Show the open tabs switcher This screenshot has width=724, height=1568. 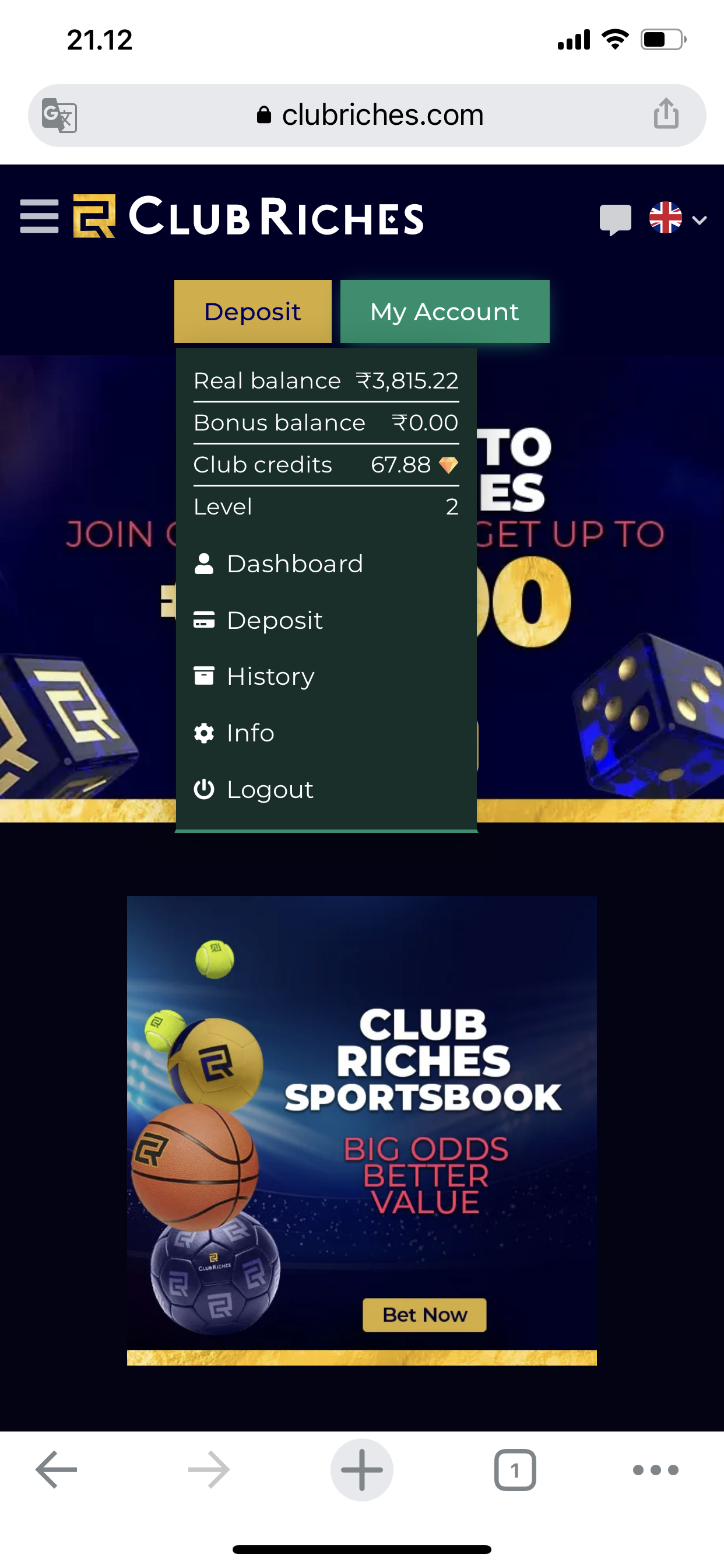click(515, 1469)
